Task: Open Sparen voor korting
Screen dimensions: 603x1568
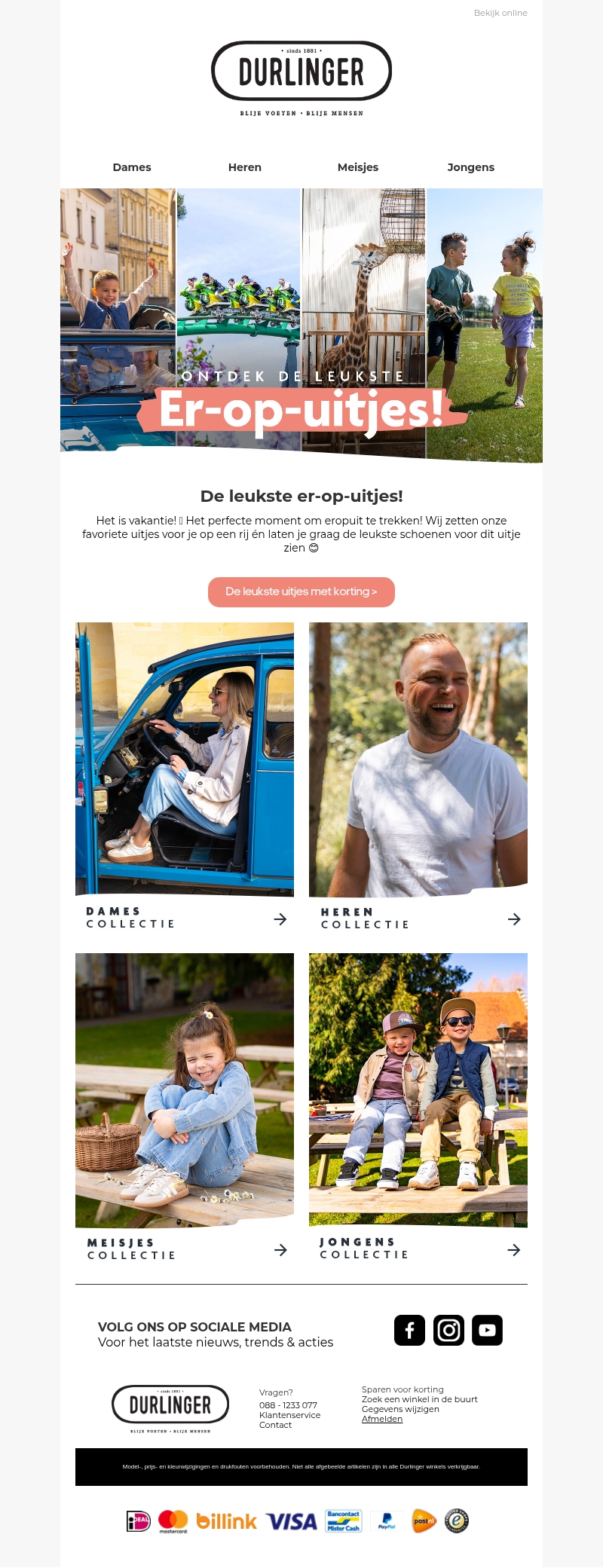Action: (x=403, y=1389)
